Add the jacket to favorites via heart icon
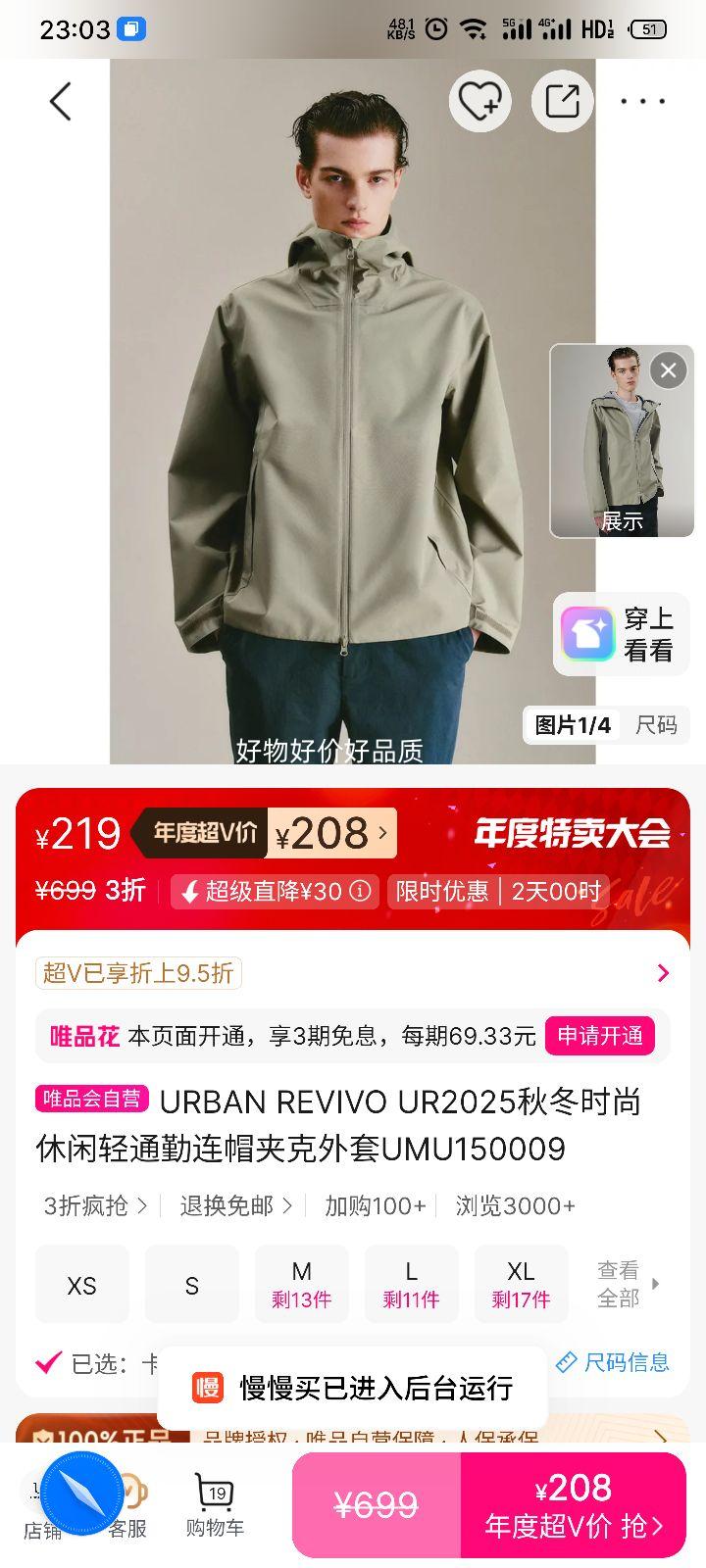 pos(479,101)
